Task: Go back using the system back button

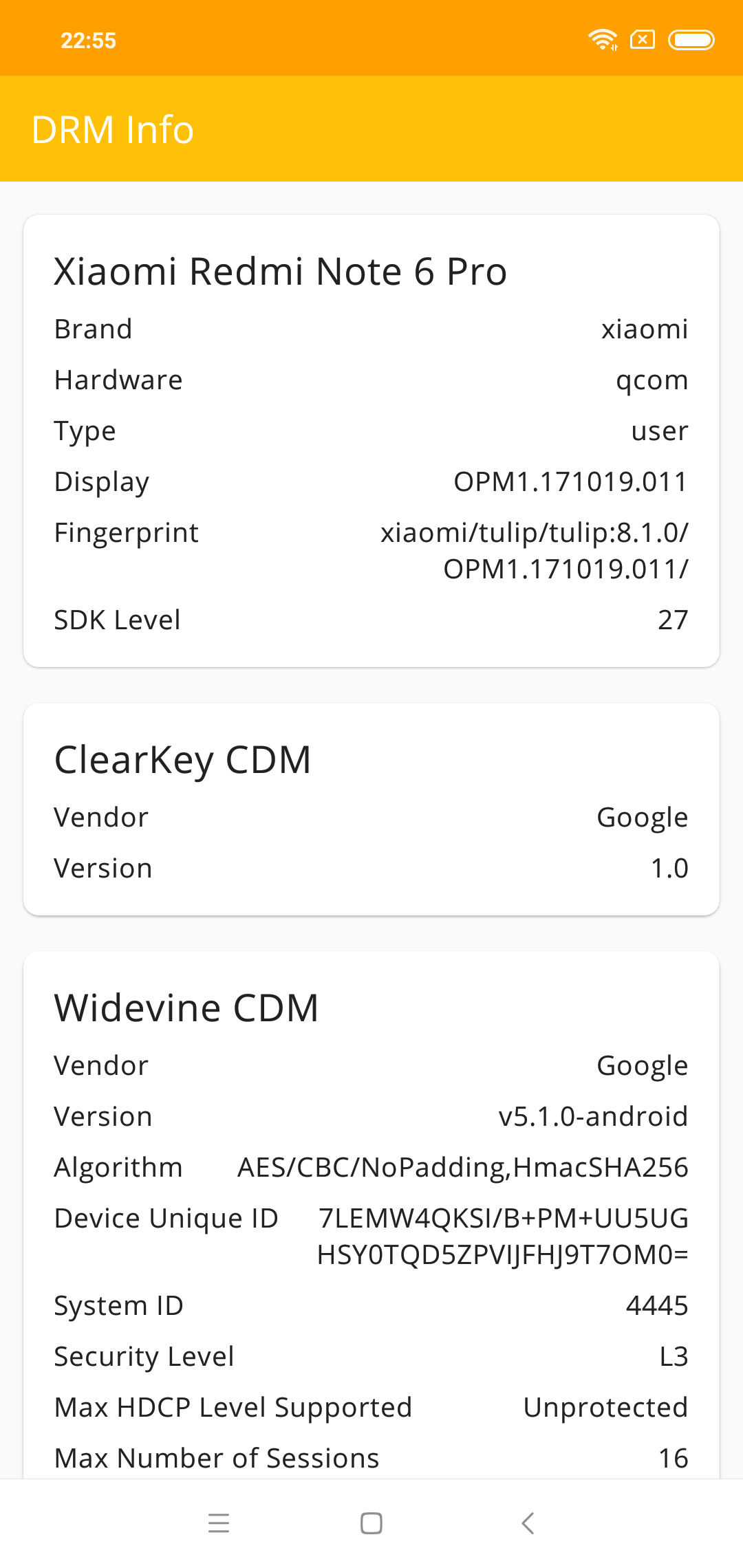Action: pyautogui.click(x=527, y=1523)
